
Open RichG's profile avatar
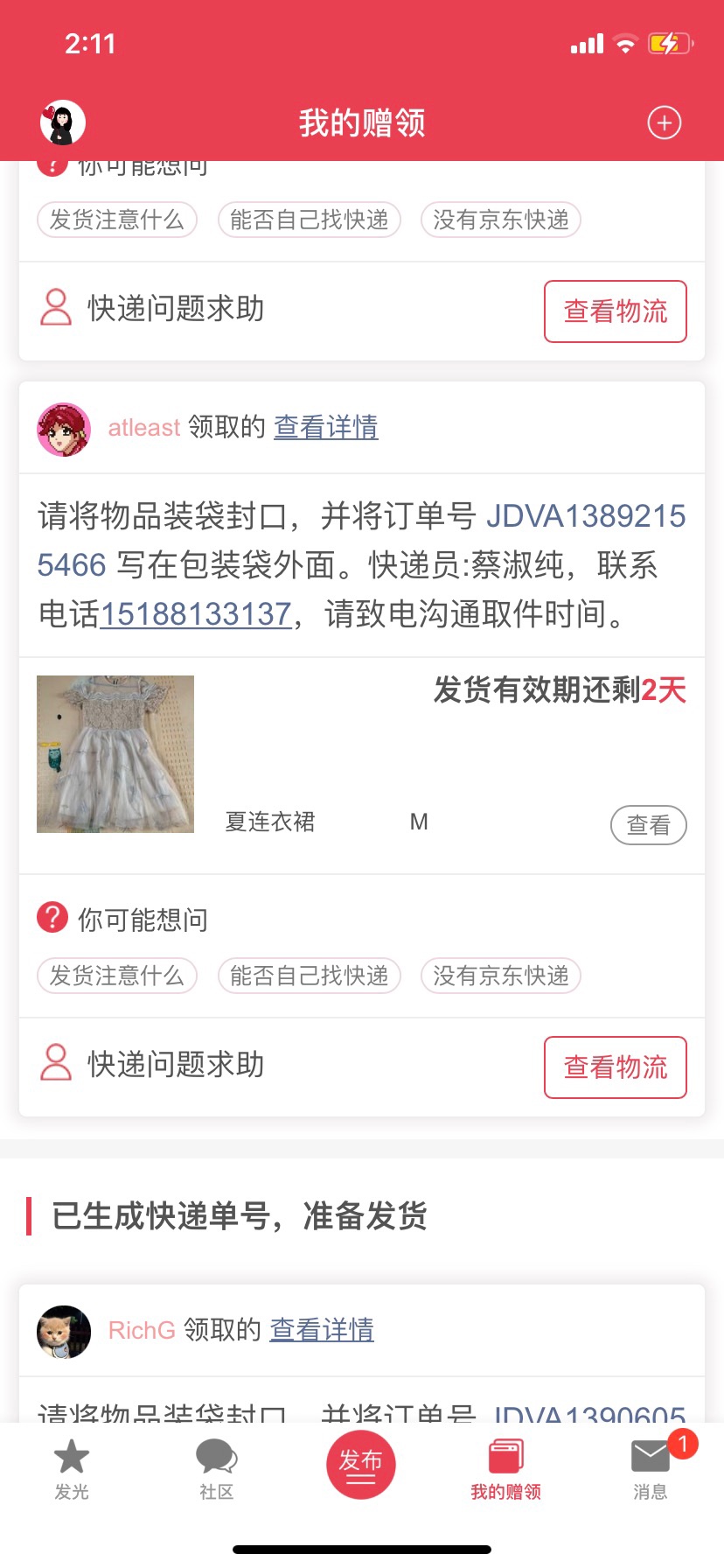click(64, 1332)
